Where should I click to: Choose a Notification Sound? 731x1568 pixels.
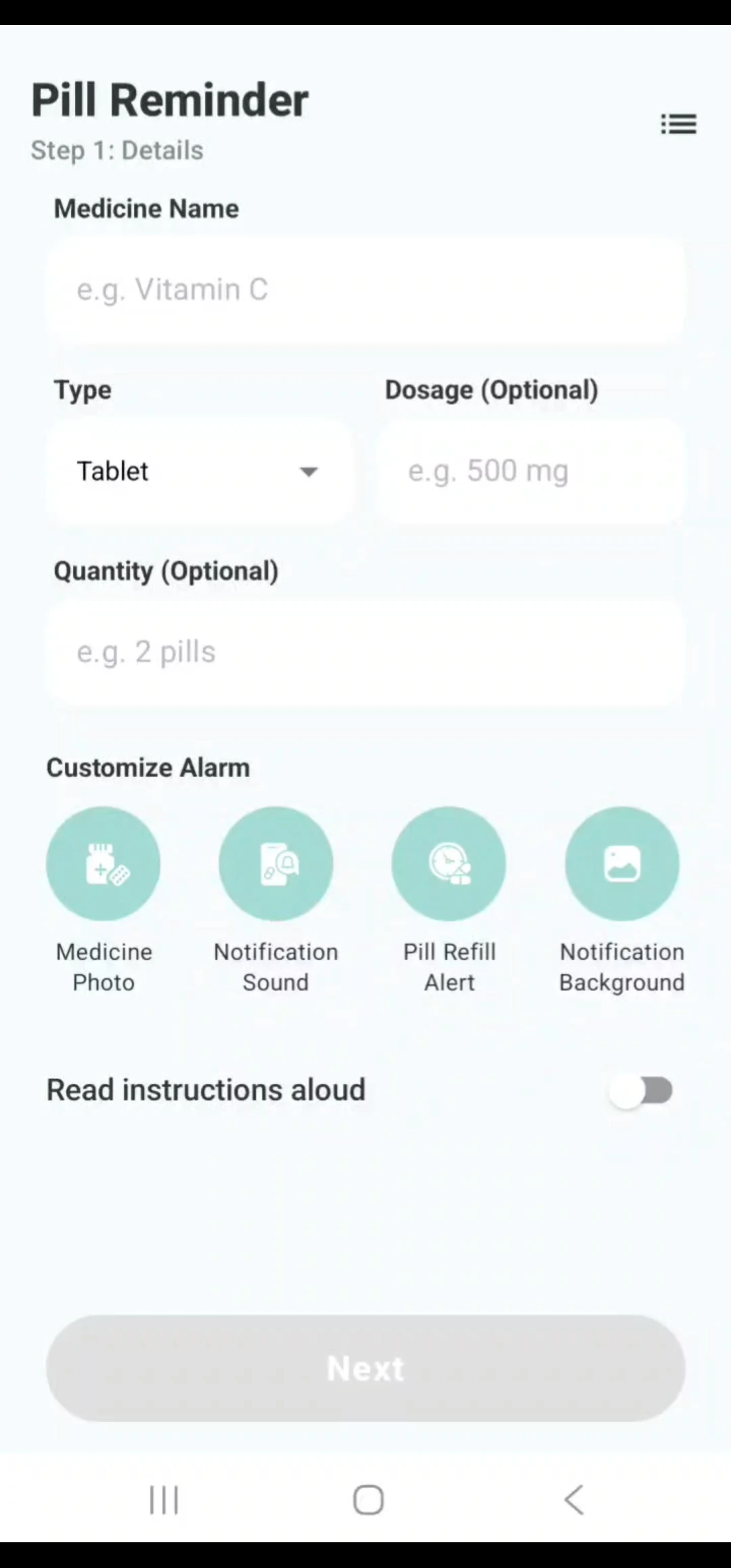pos(276,864)
